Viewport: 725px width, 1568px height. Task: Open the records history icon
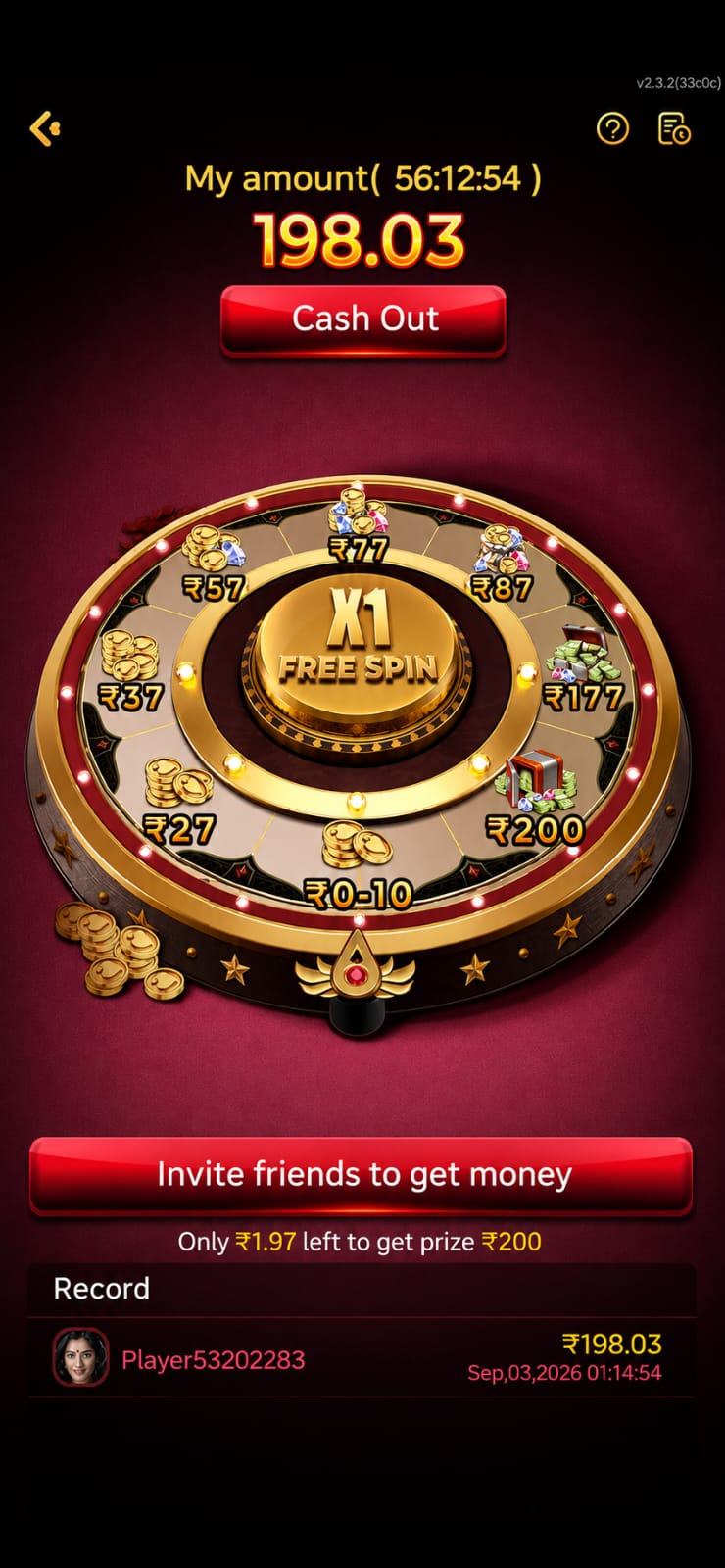[674, 128]
